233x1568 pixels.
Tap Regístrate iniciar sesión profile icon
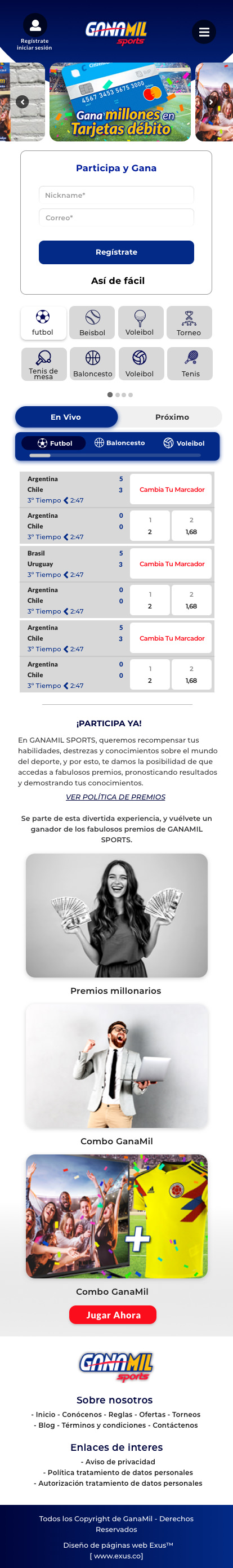35,25
